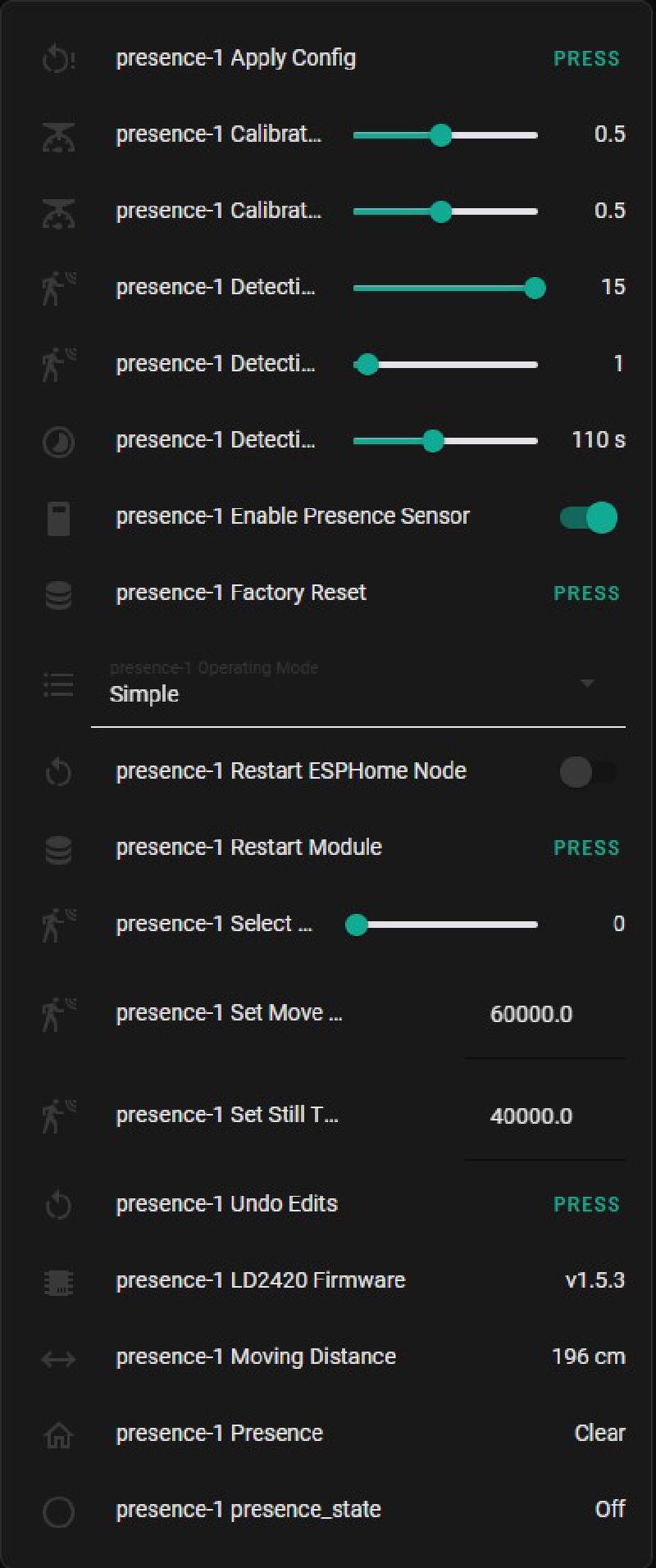Click the restart icon beside Undo Edits
The height and width of the screenshot is (1568, 656).
pyautogui.click(x=58, y=1203)
